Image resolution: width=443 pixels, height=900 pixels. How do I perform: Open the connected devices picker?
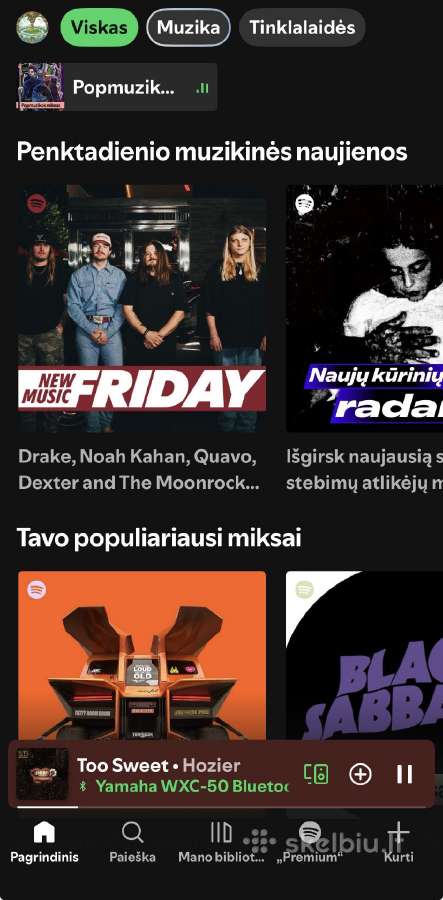[x=316, y=774]
